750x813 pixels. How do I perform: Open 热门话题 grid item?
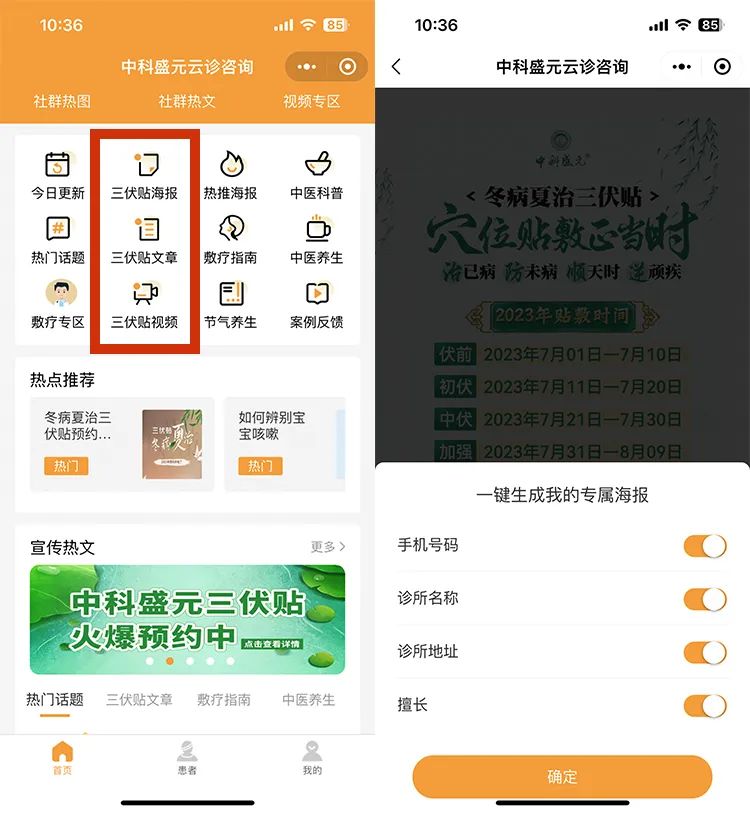coord(58,240)
